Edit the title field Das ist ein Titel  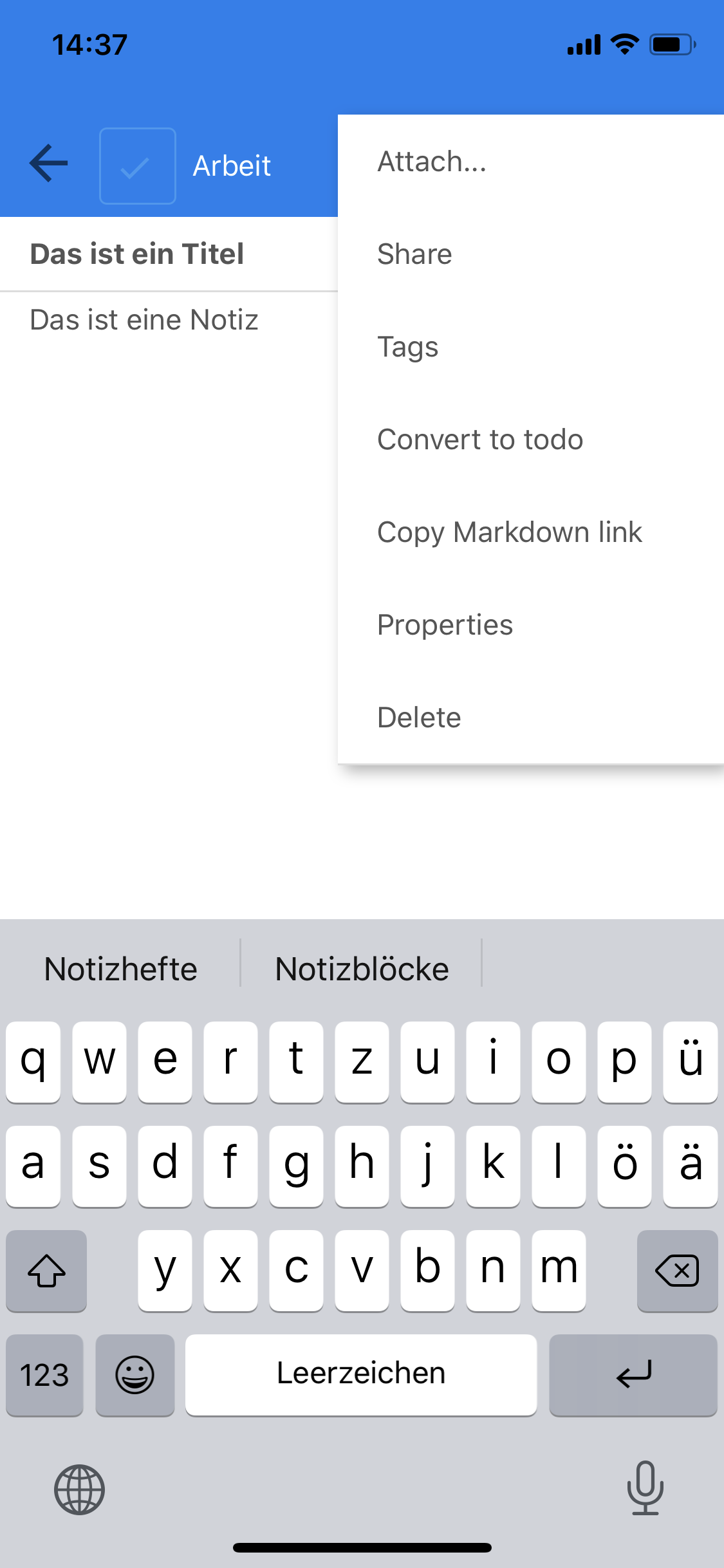click(137, 254)
